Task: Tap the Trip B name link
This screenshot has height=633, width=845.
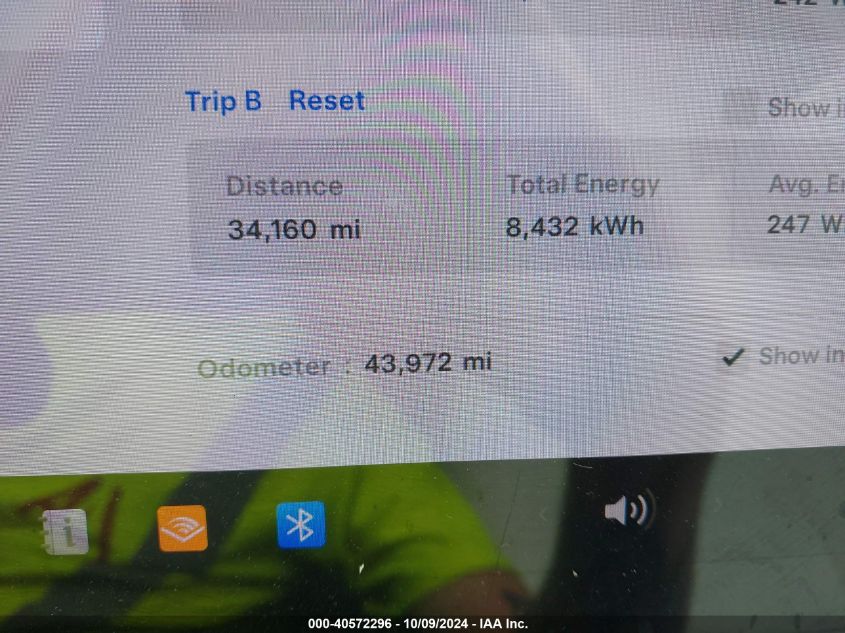Action: 223,101
